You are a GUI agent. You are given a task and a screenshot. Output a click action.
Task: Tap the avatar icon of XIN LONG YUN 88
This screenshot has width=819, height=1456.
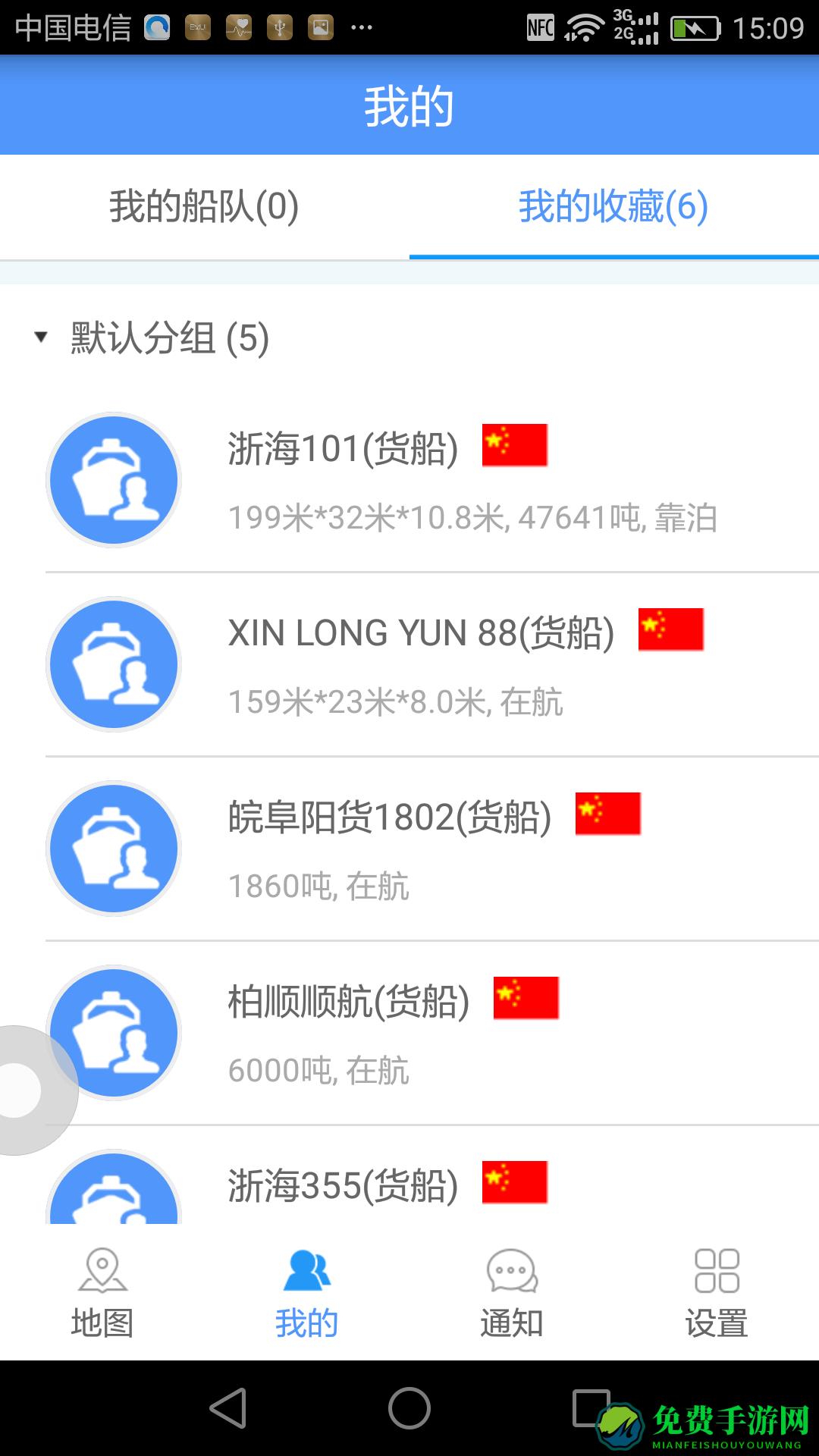point(112,664)
